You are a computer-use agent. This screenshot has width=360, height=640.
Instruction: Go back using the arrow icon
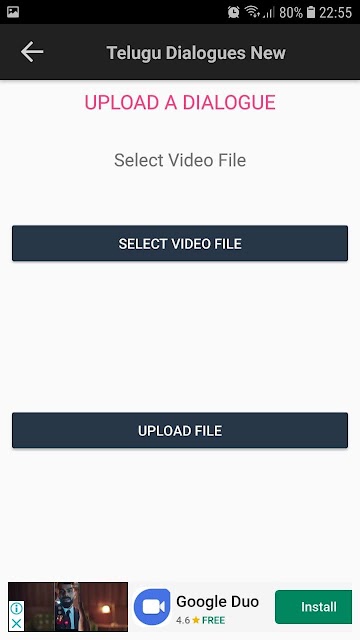click(x=32, y=52)
